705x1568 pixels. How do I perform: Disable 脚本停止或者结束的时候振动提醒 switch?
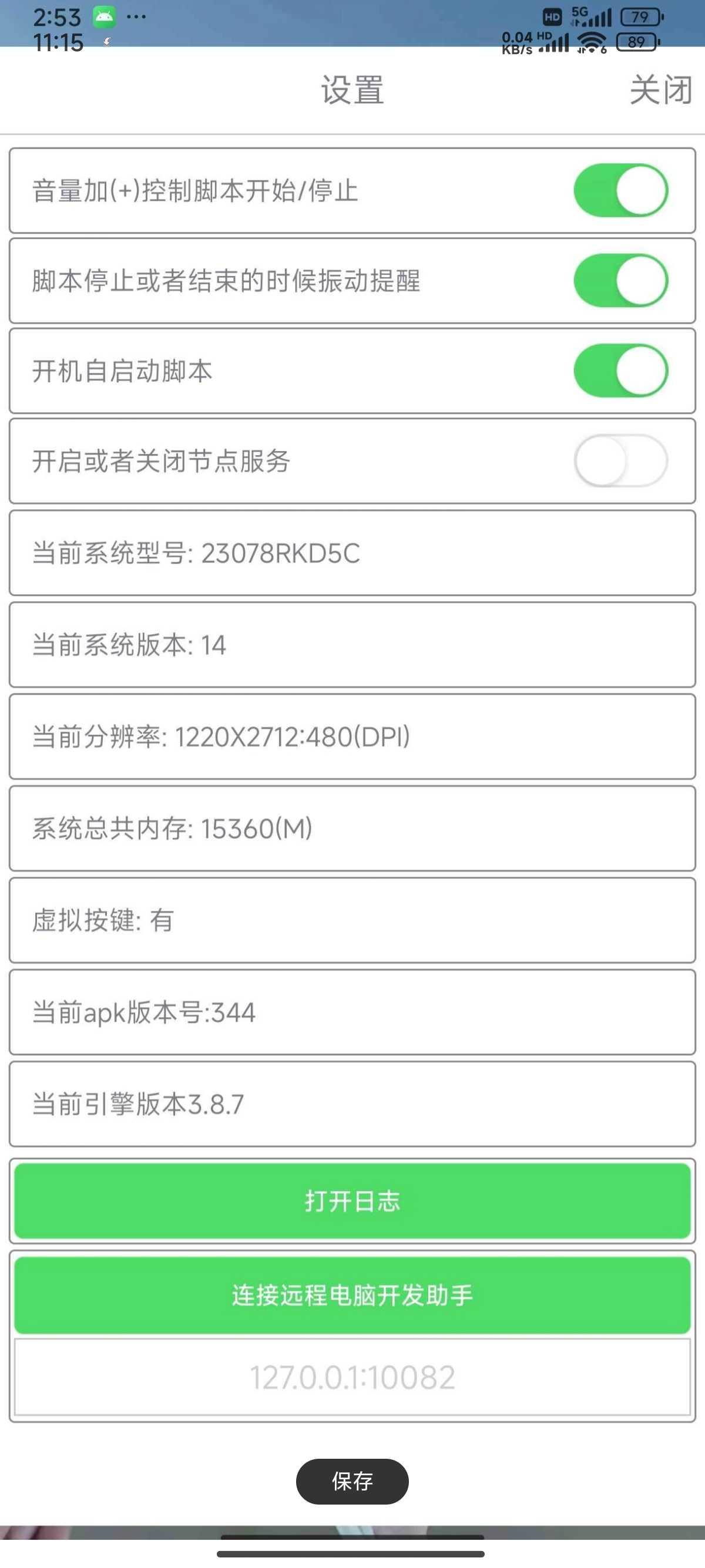tap(620, 281)
